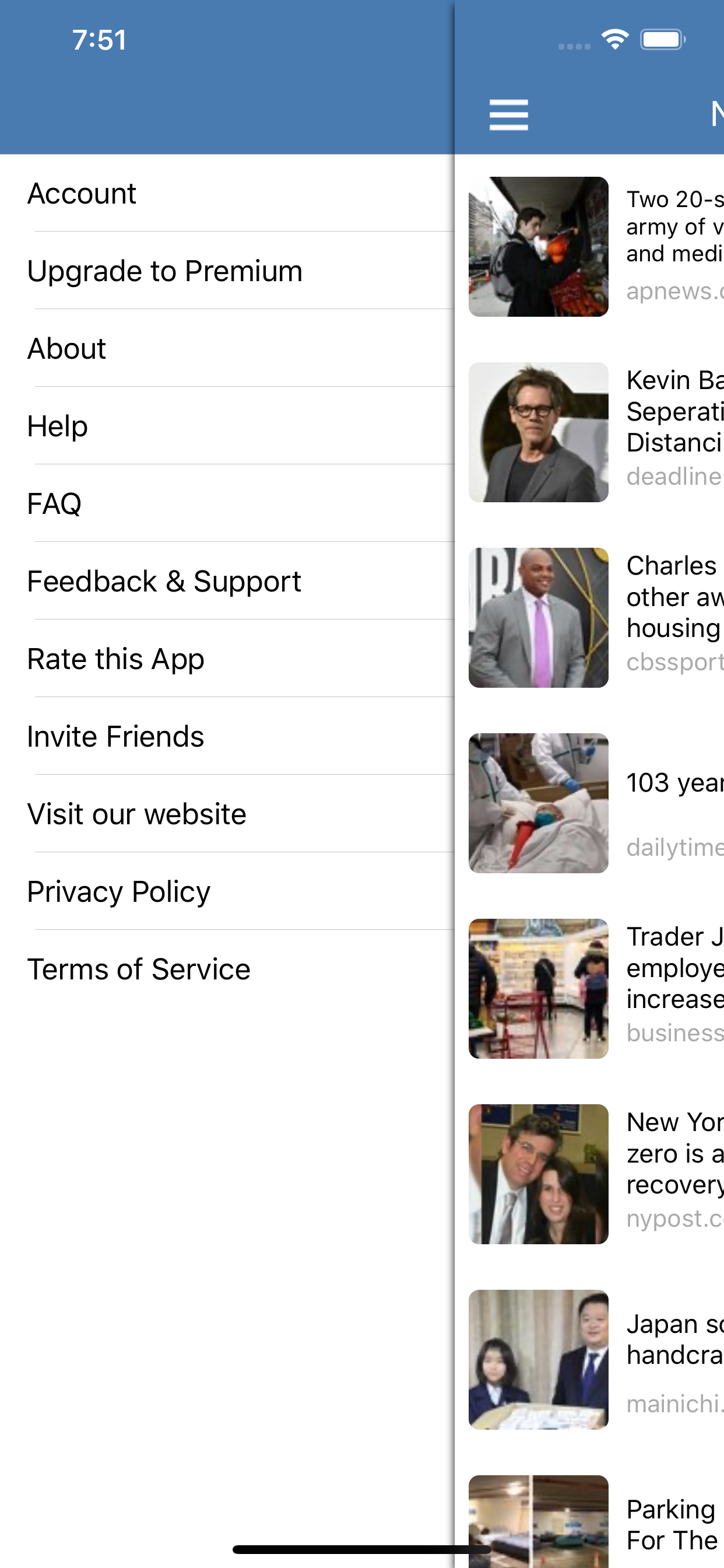Open the Account menu item
724x1568 pixels.
227,194
